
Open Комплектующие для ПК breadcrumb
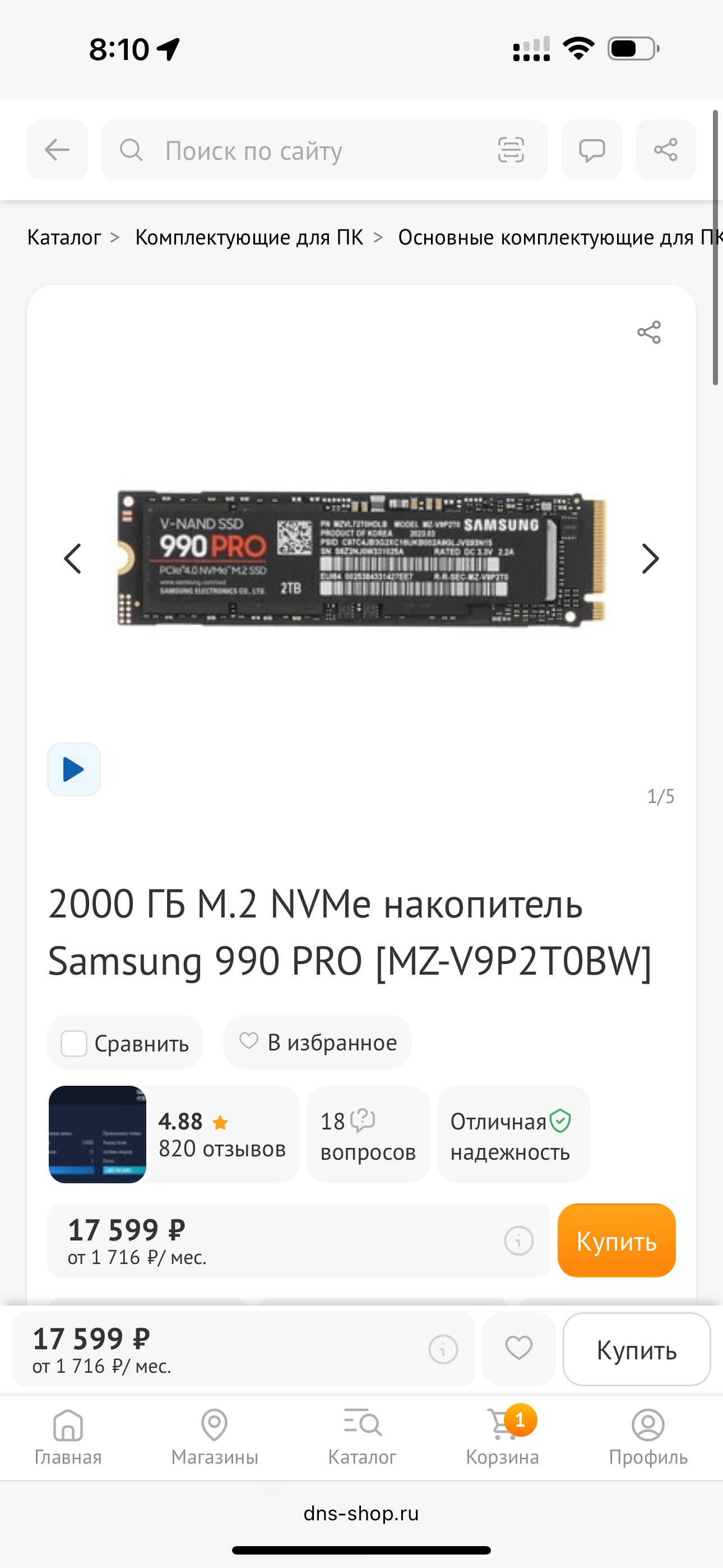pos(249,237)
